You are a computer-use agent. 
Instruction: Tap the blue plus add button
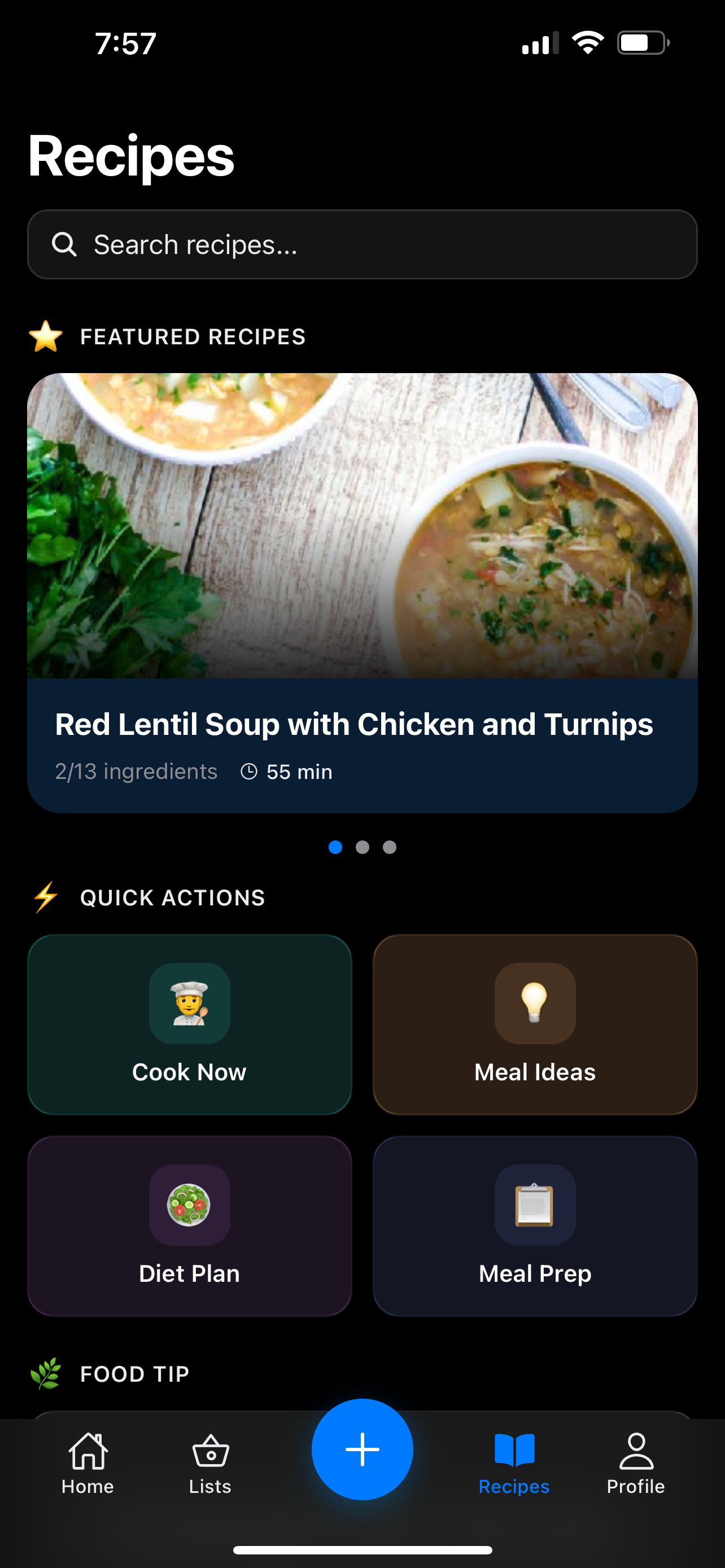362,1449
